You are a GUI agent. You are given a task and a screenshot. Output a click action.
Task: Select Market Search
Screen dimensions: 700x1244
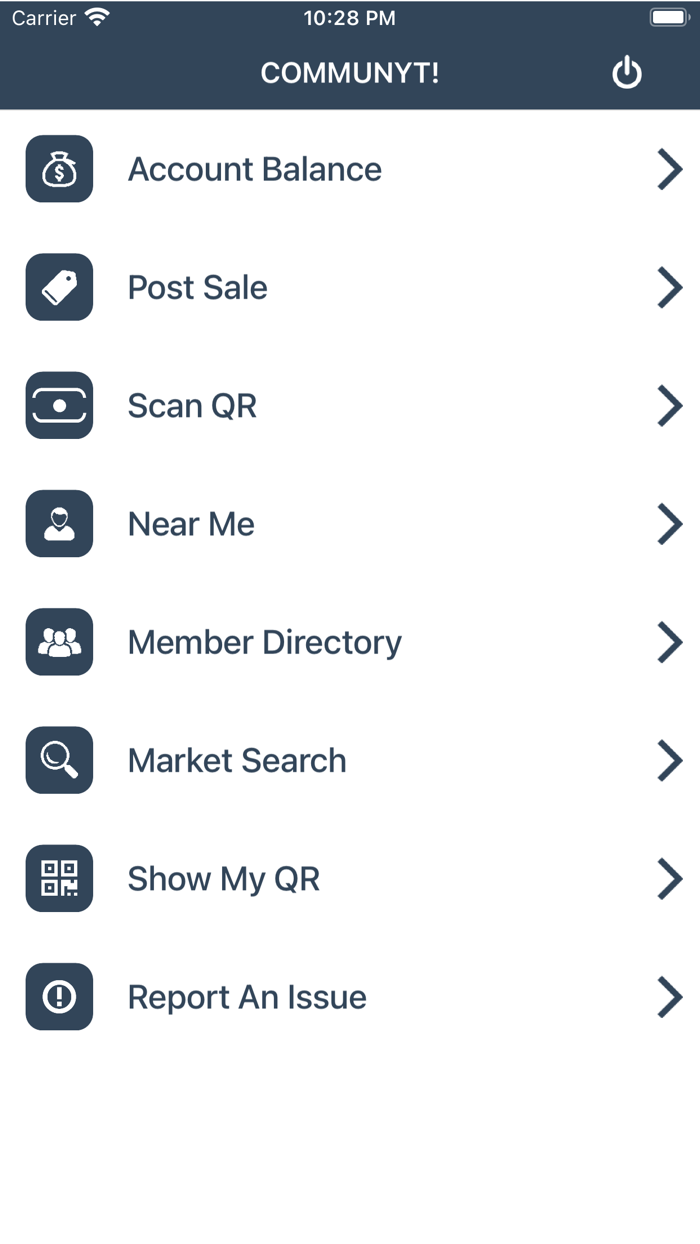click(237, 761)
